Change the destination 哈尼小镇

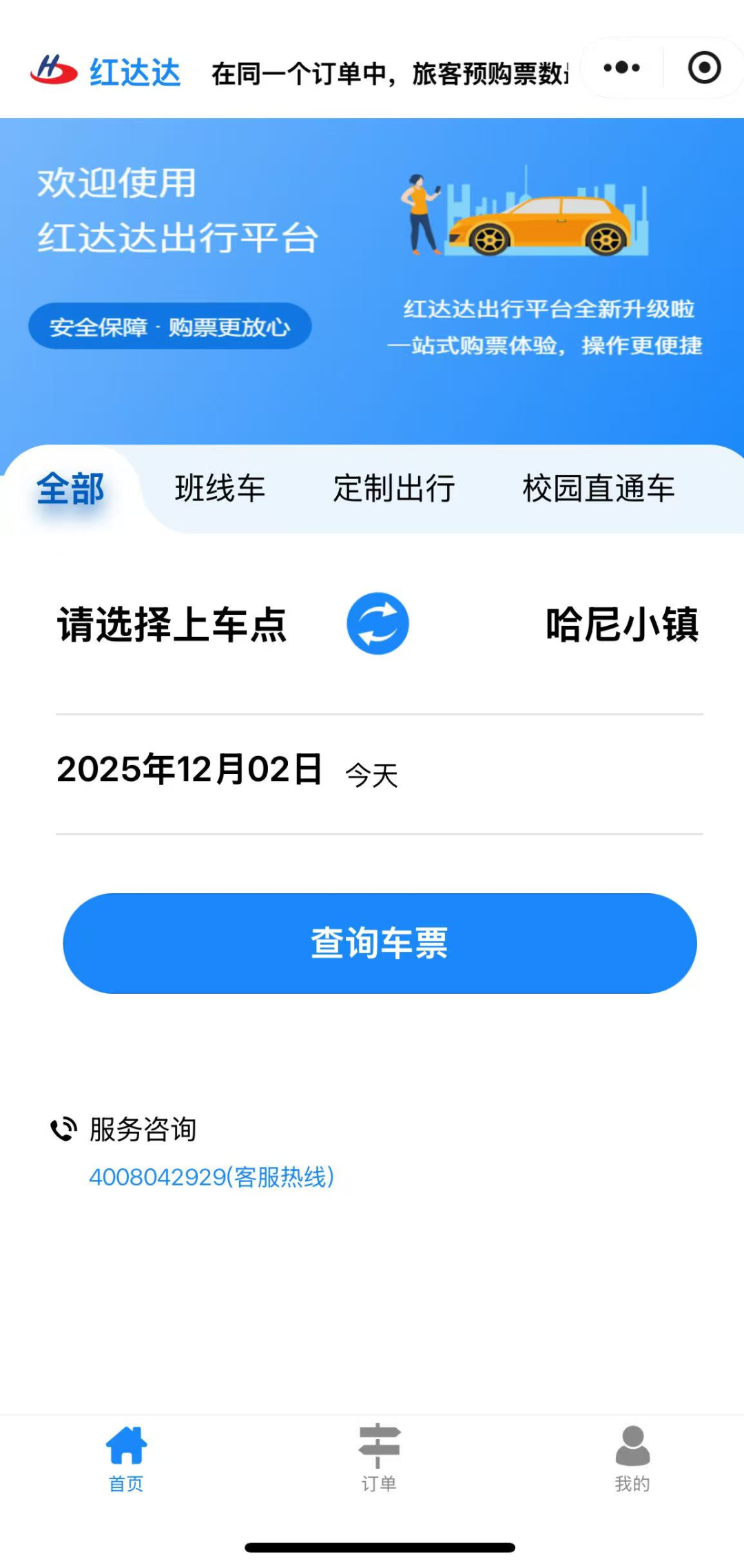coord(621,624)
